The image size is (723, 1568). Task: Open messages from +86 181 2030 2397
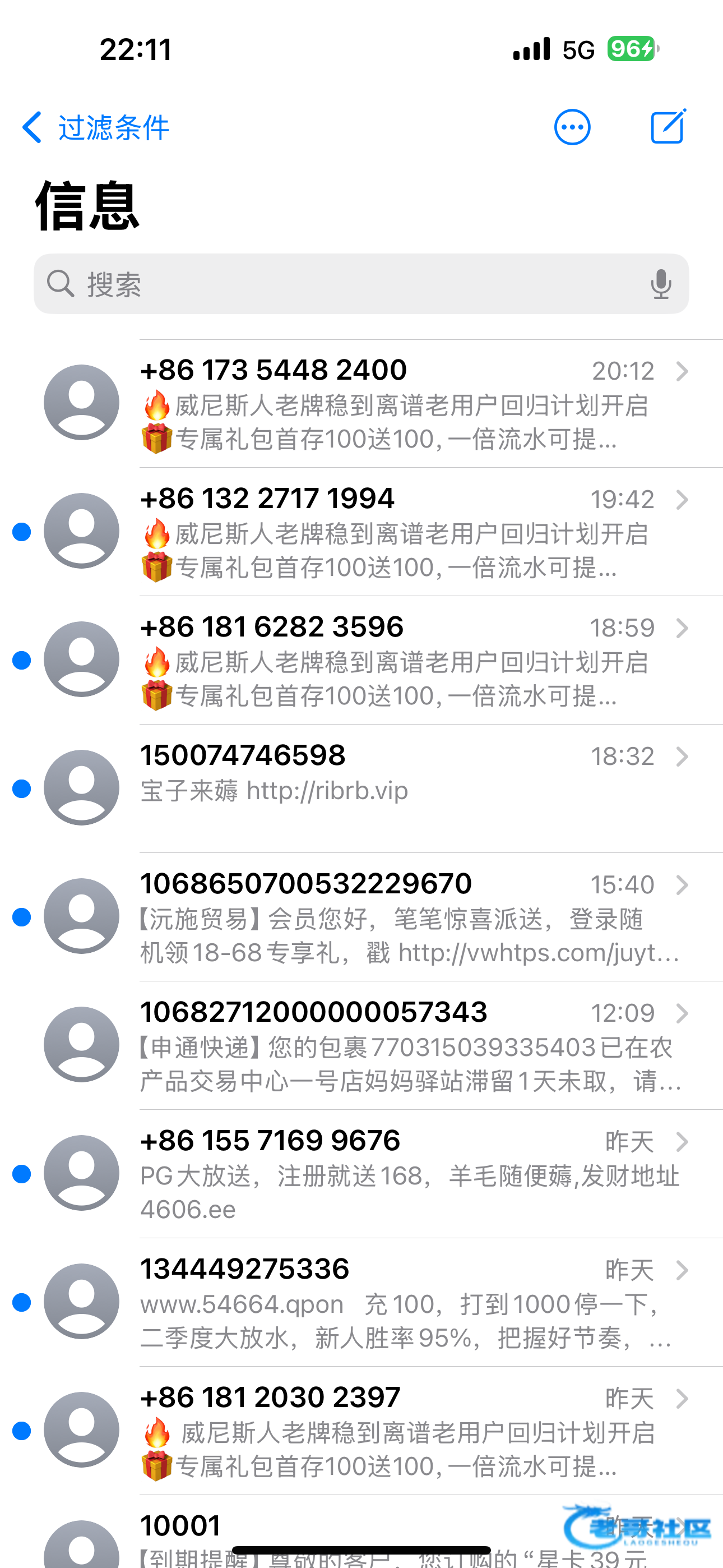[396, 1431]
